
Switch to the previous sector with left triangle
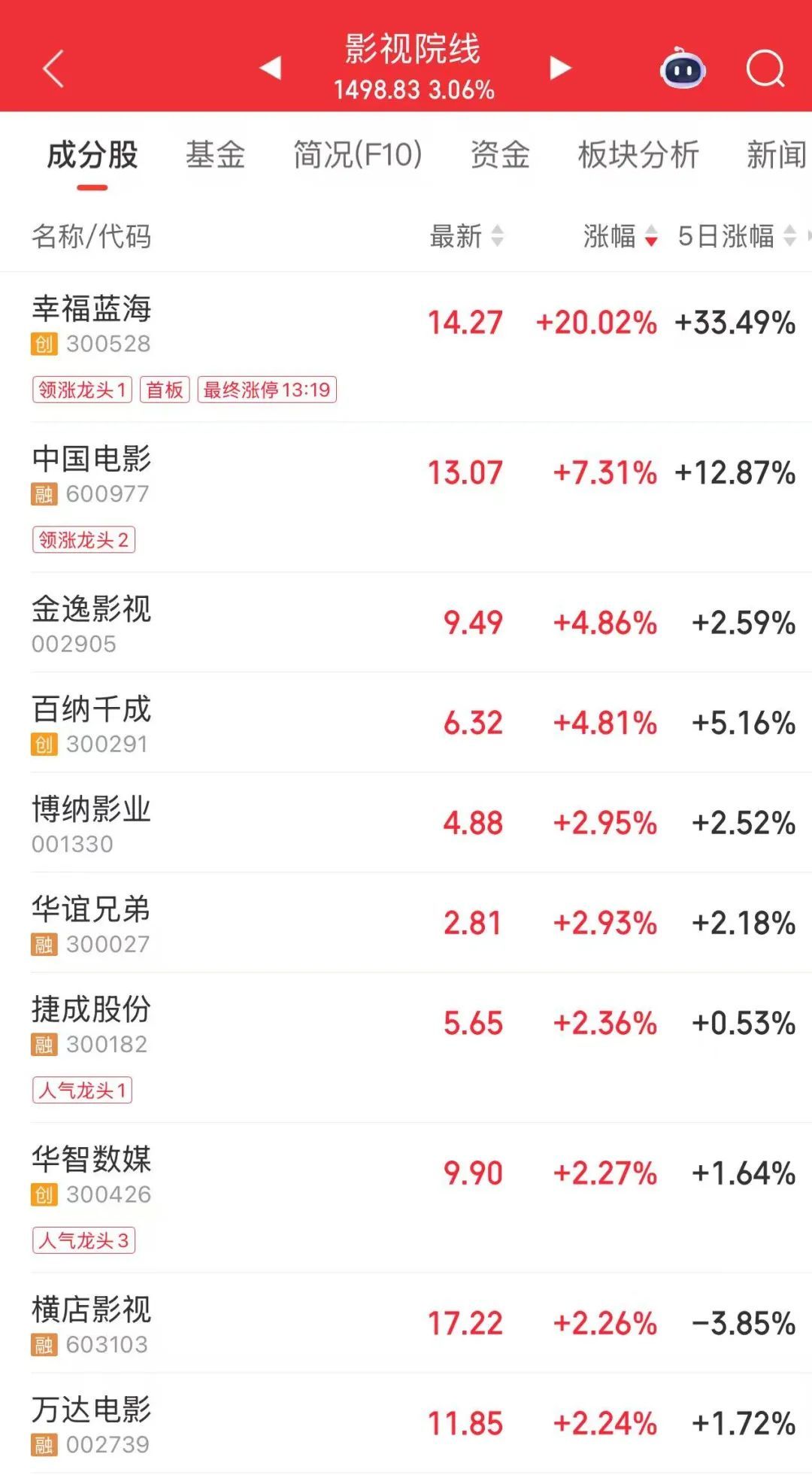pos(271,68)
